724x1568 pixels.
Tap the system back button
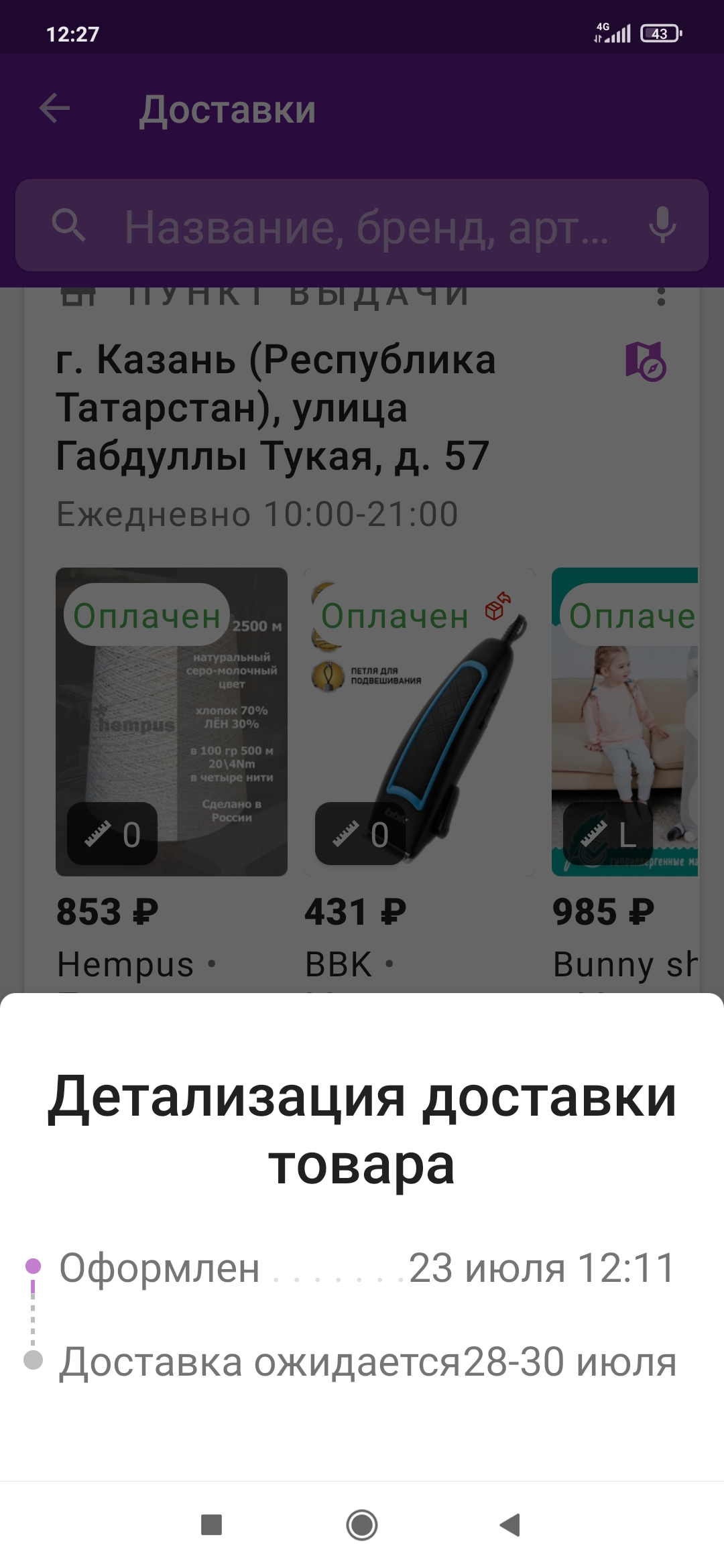pos(511,1525)
